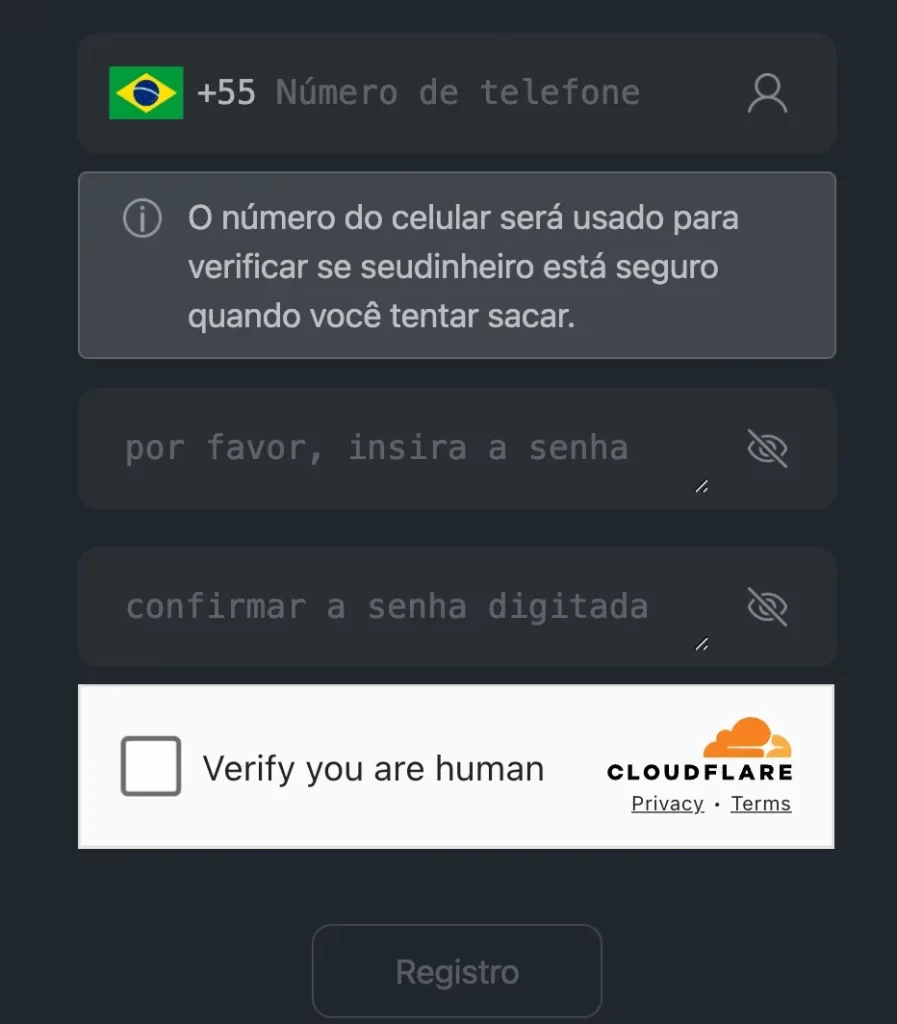Screen dimensions: 897x1024
Task: Open the Terms link in the captcha widget
Action: click(x=760, y=803)
